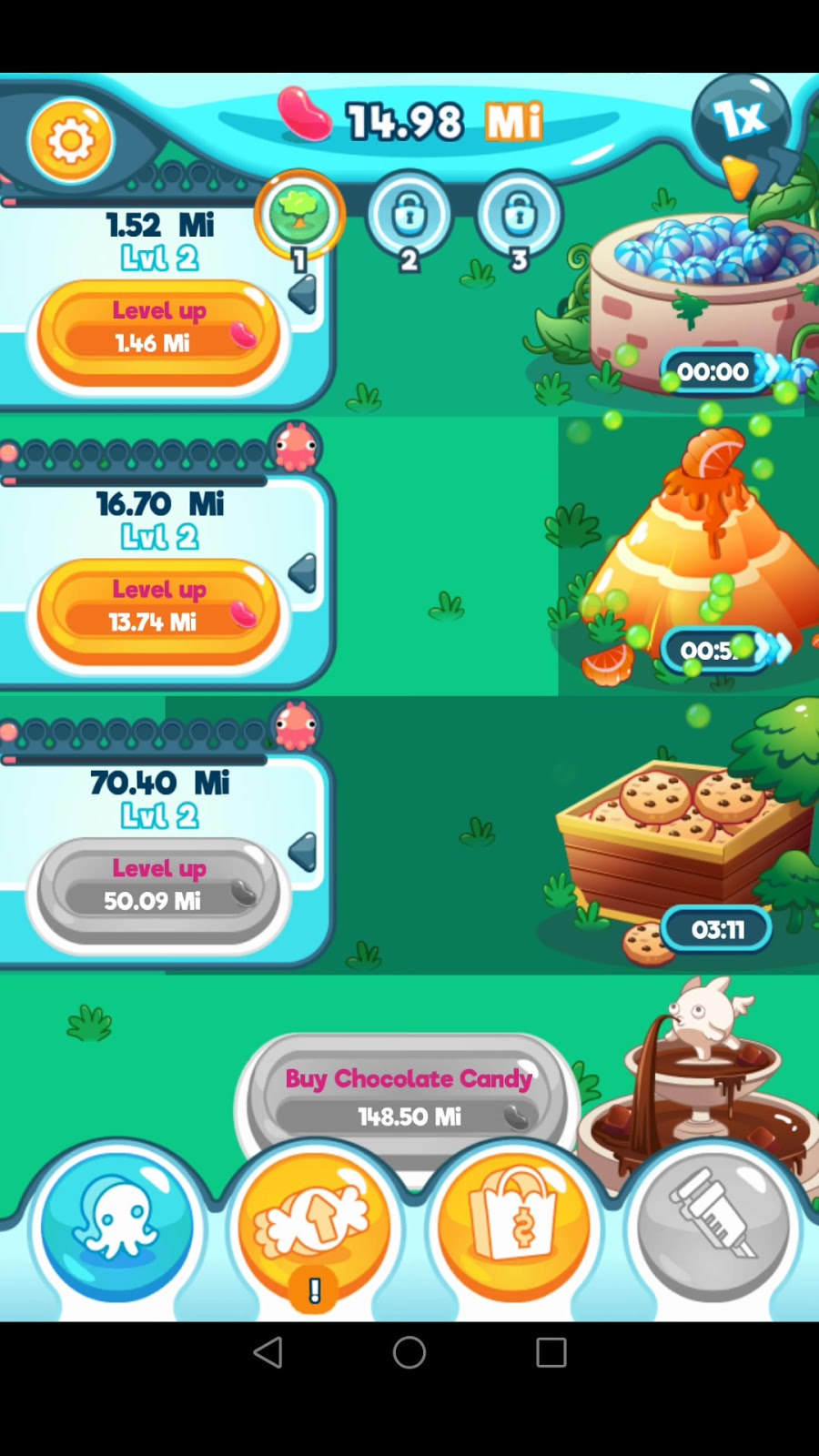819x1456 pixels.
Task: Go back with system back button
Action: pos(268,1352)
